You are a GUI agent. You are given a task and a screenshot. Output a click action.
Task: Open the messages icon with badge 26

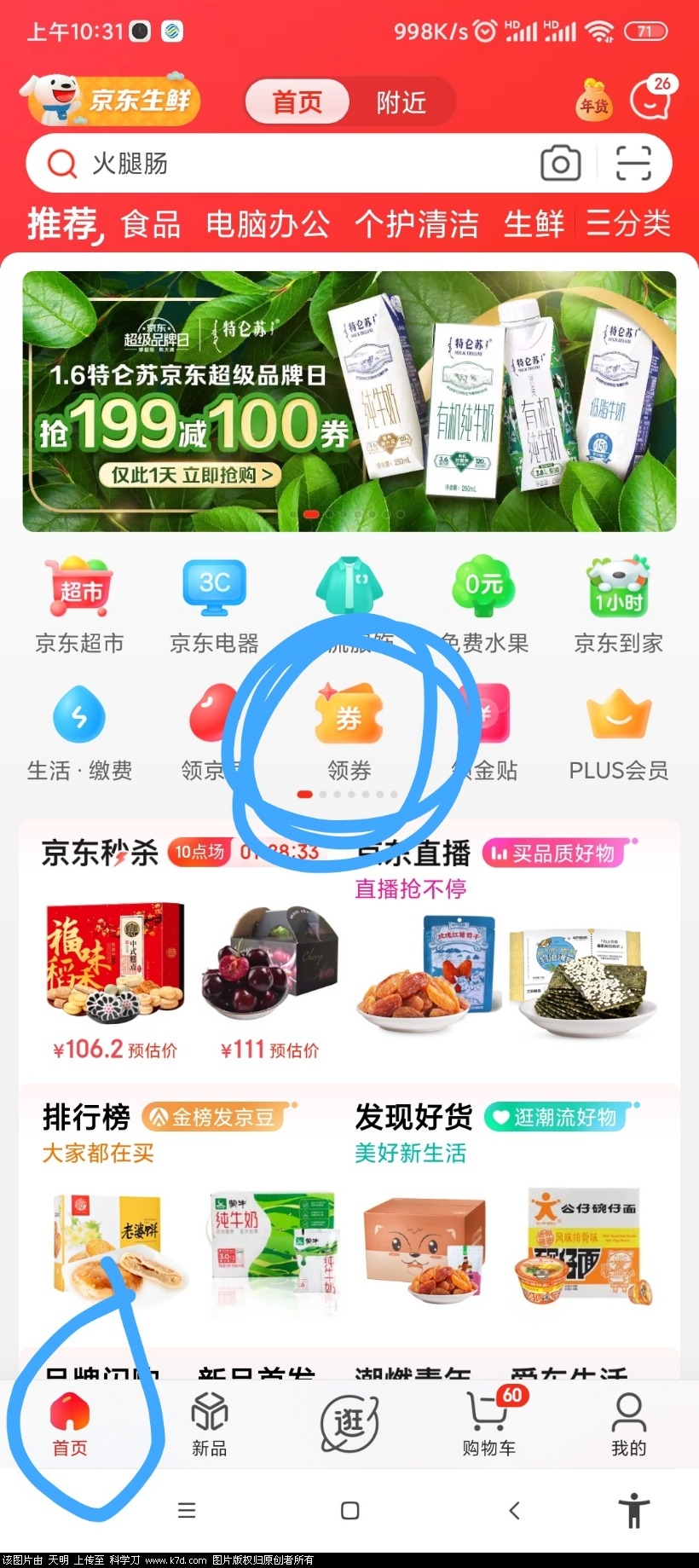click(x=651, y=101)
